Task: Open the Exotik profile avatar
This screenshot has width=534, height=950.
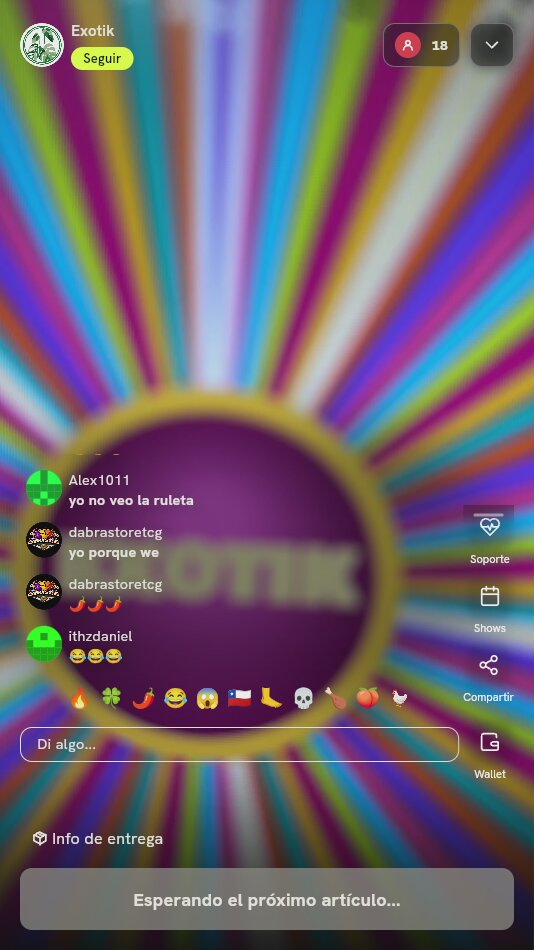Action: click(x=42, y=45)
